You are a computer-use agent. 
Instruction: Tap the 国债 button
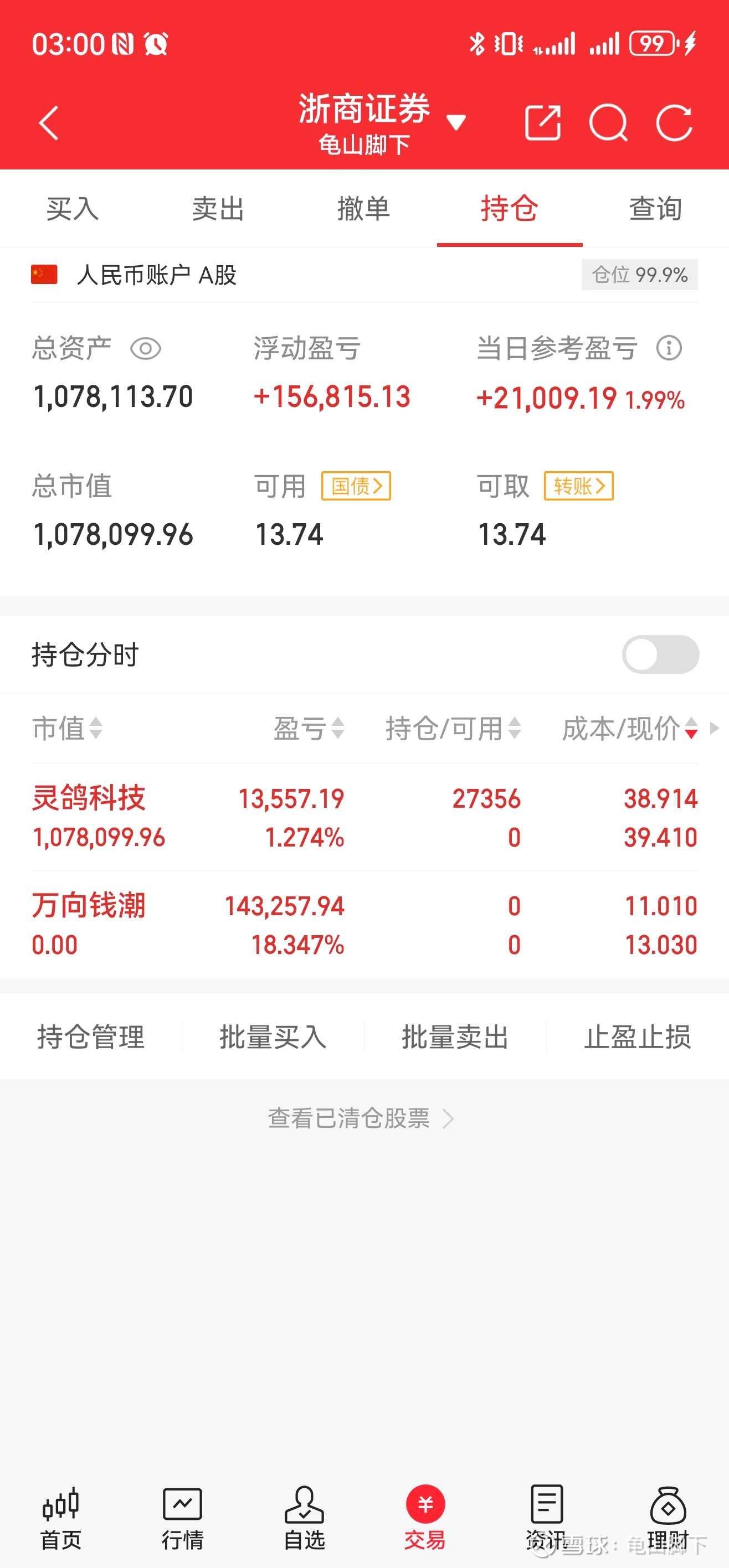[356, 486]
